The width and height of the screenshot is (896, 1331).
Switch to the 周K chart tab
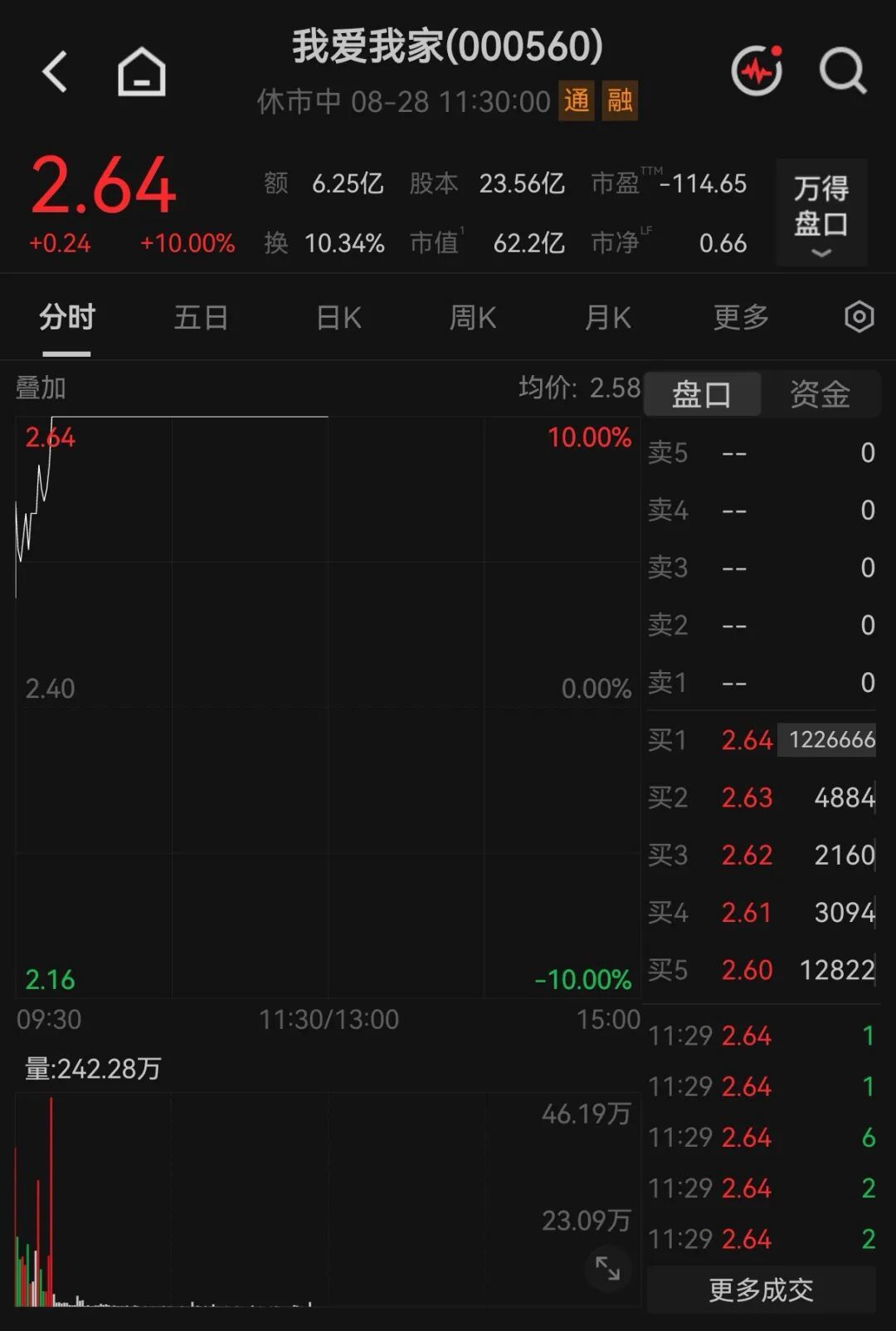click(472, 318)
